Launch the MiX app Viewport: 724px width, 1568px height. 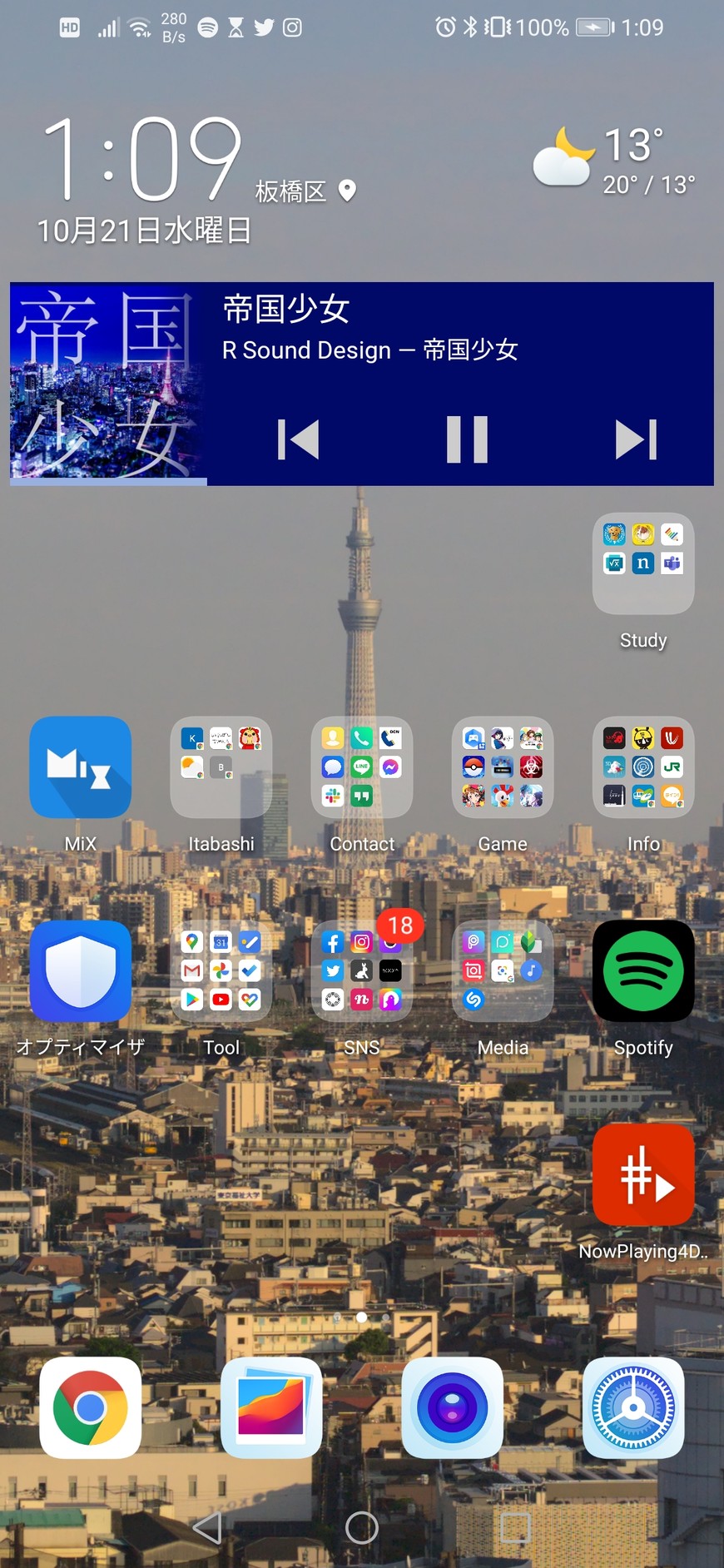(x=81, y=767)
